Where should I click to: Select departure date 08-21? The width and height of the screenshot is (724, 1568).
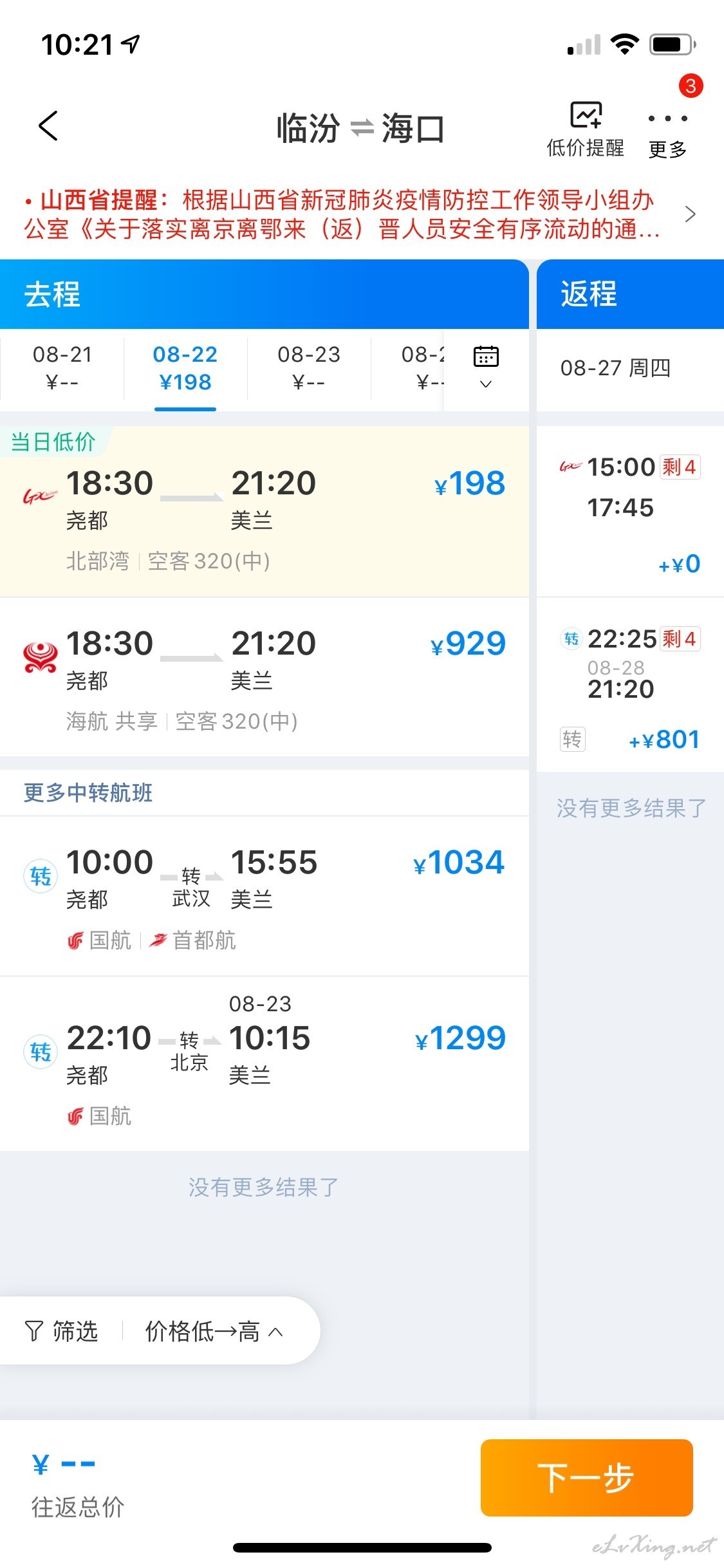62,368
